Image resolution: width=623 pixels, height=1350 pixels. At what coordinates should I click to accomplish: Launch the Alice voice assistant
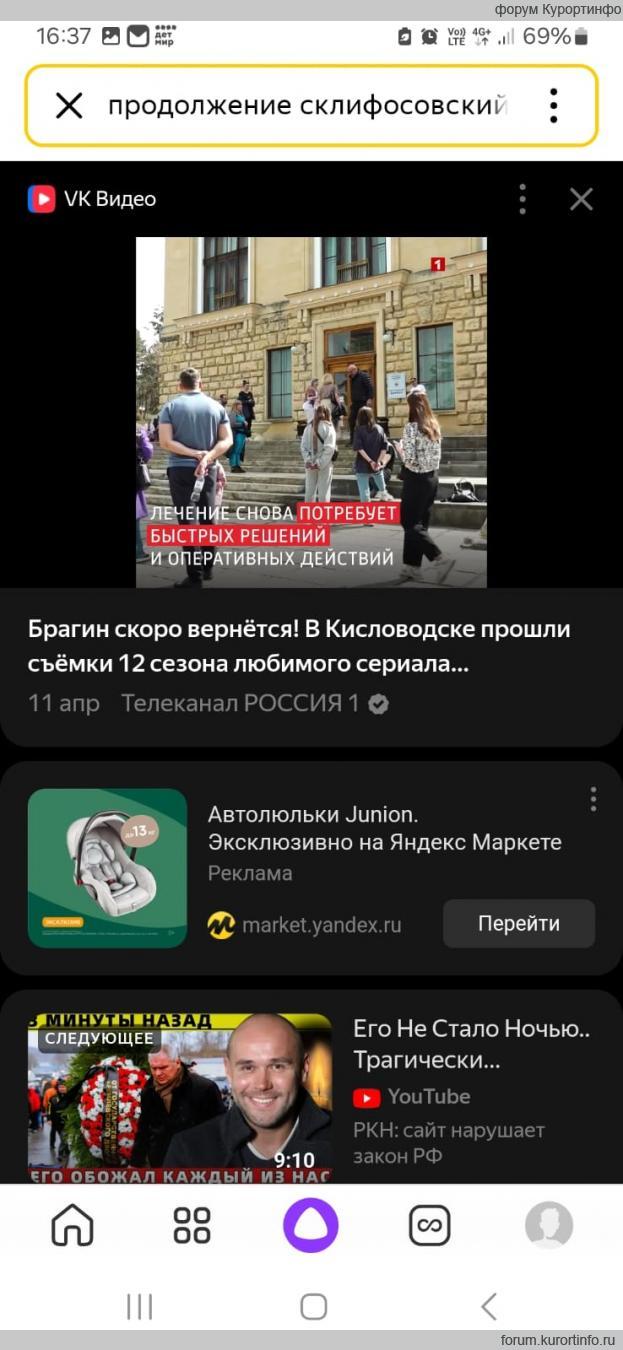tap(311, 1225)
